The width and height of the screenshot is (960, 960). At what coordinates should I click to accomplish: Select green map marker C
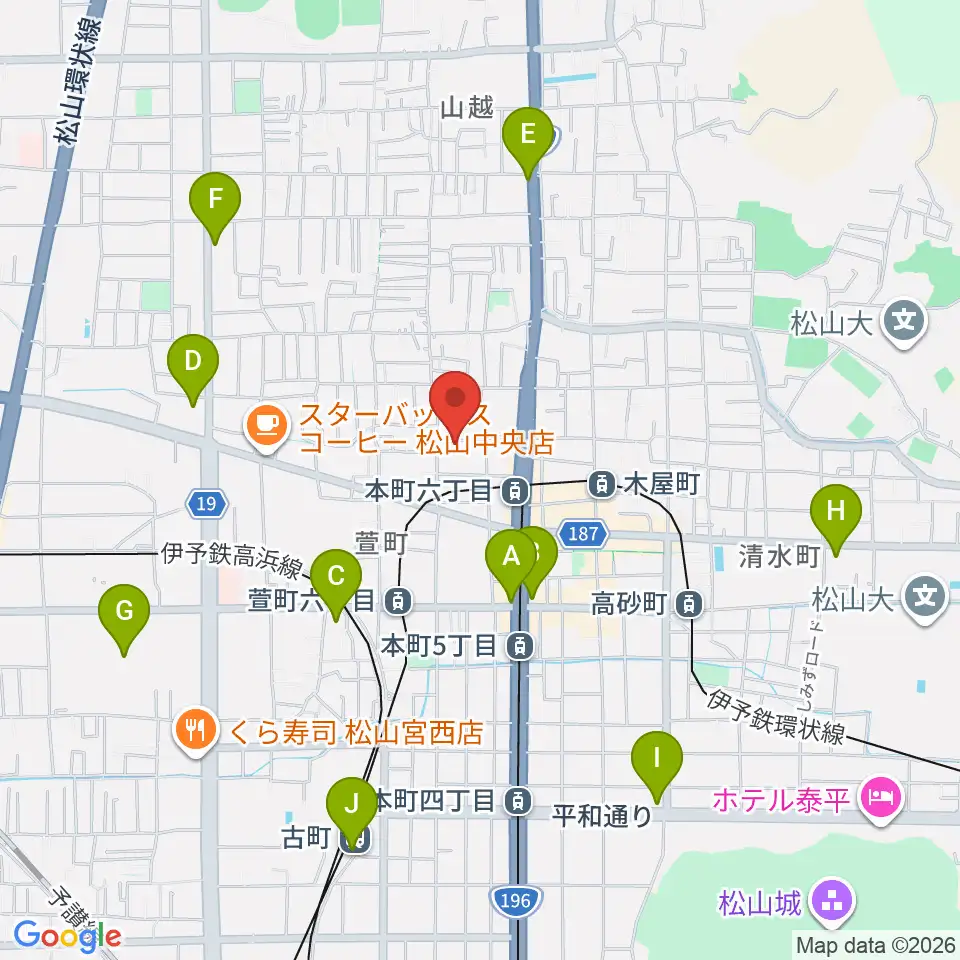(x=336, y=585)
